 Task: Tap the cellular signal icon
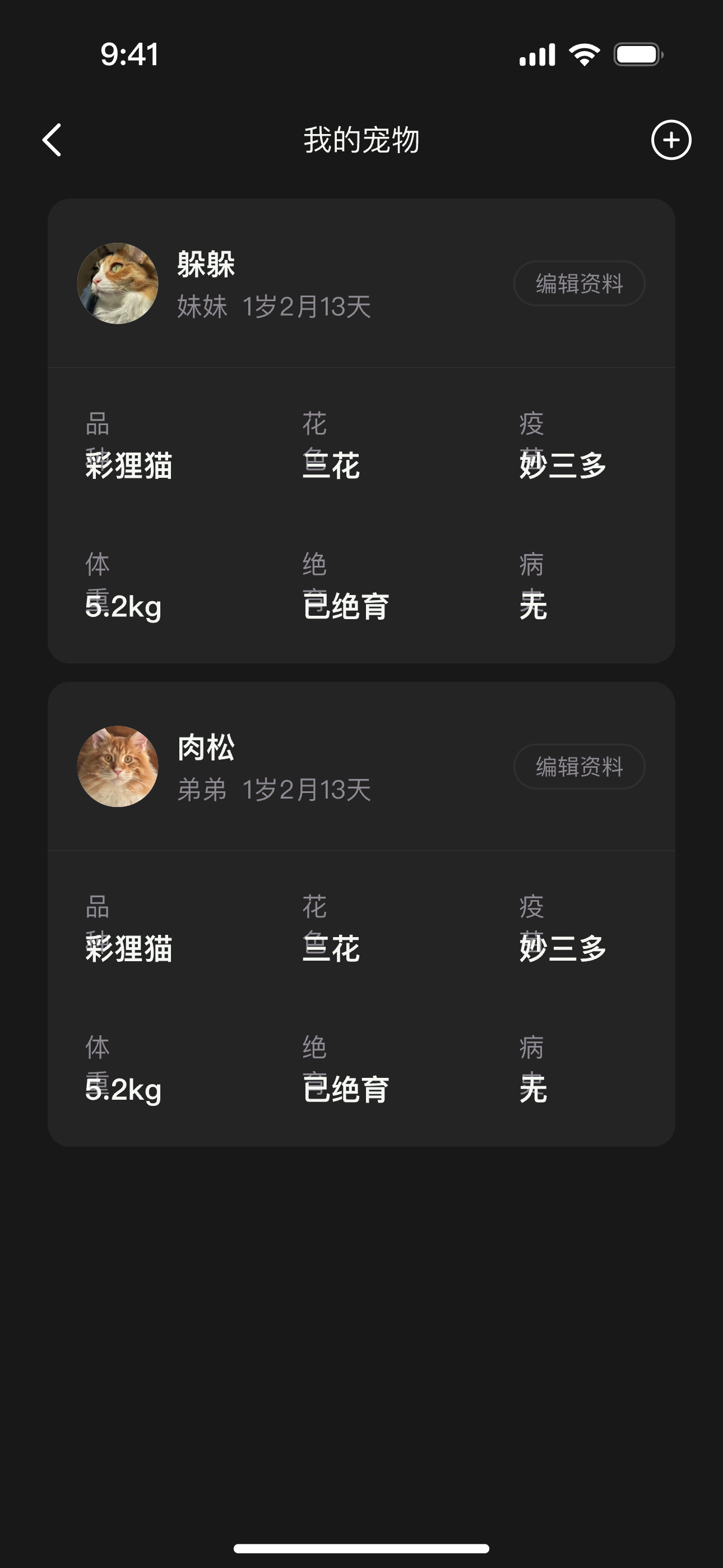(538, 54)
